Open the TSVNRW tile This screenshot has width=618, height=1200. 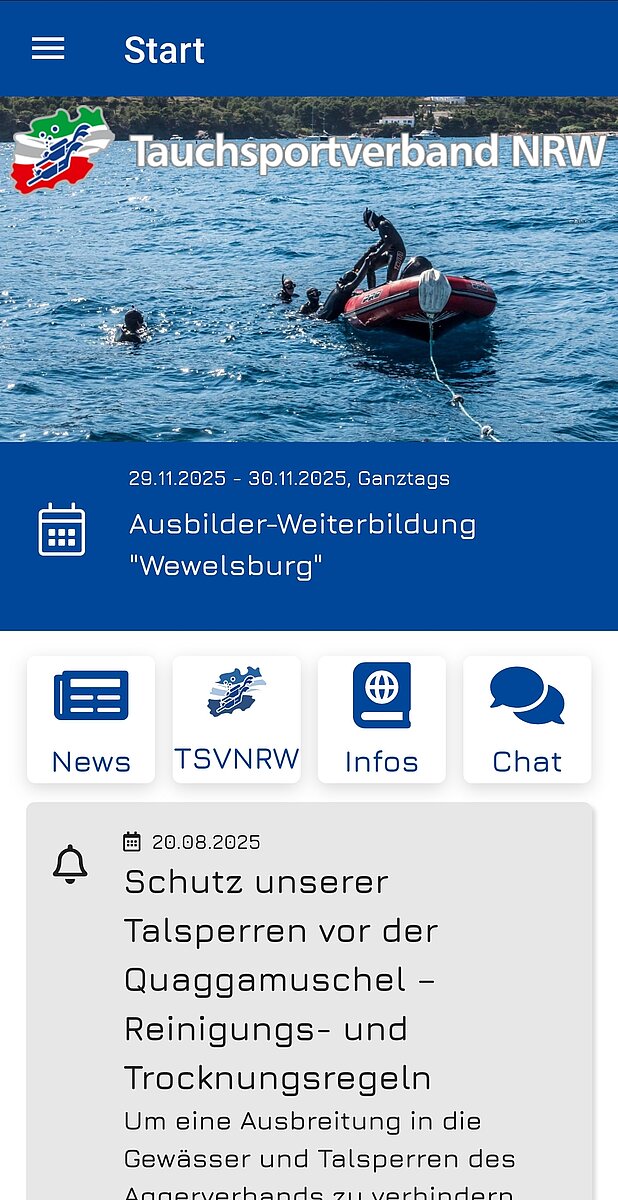[237, 719]
